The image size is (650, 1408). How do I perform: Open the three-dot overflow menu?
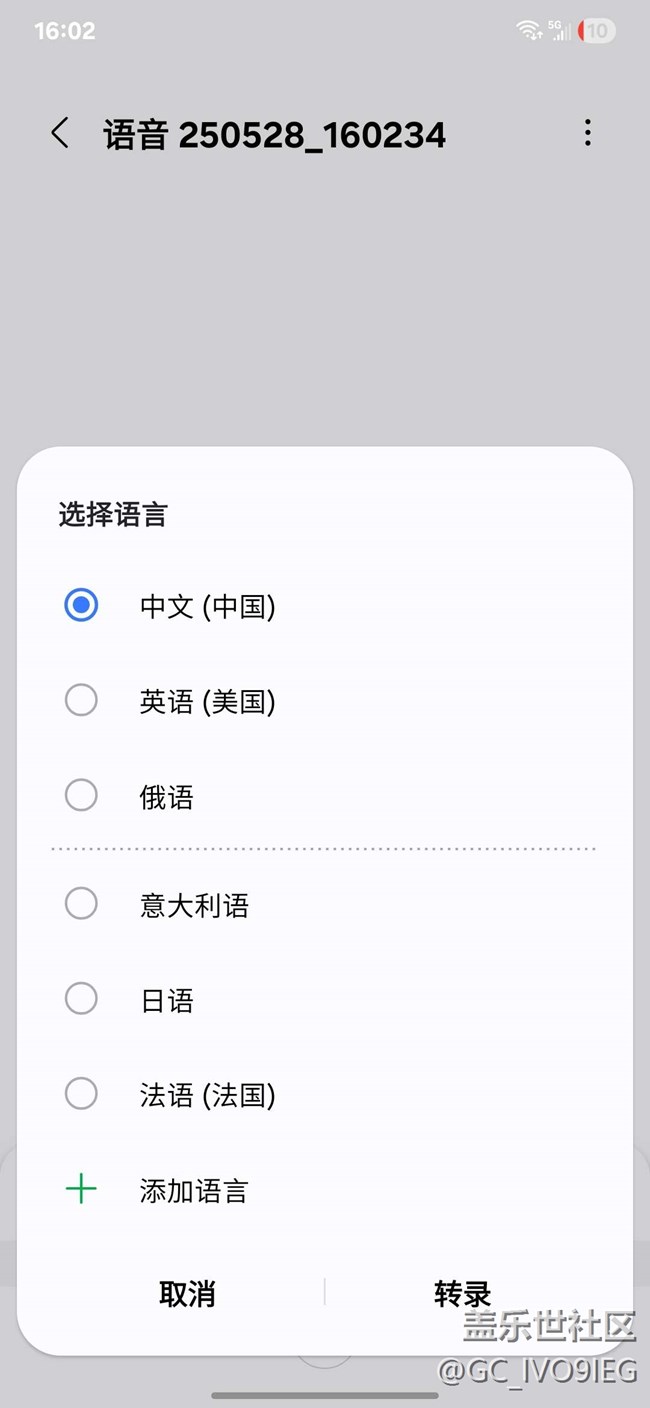coord(588,133)
